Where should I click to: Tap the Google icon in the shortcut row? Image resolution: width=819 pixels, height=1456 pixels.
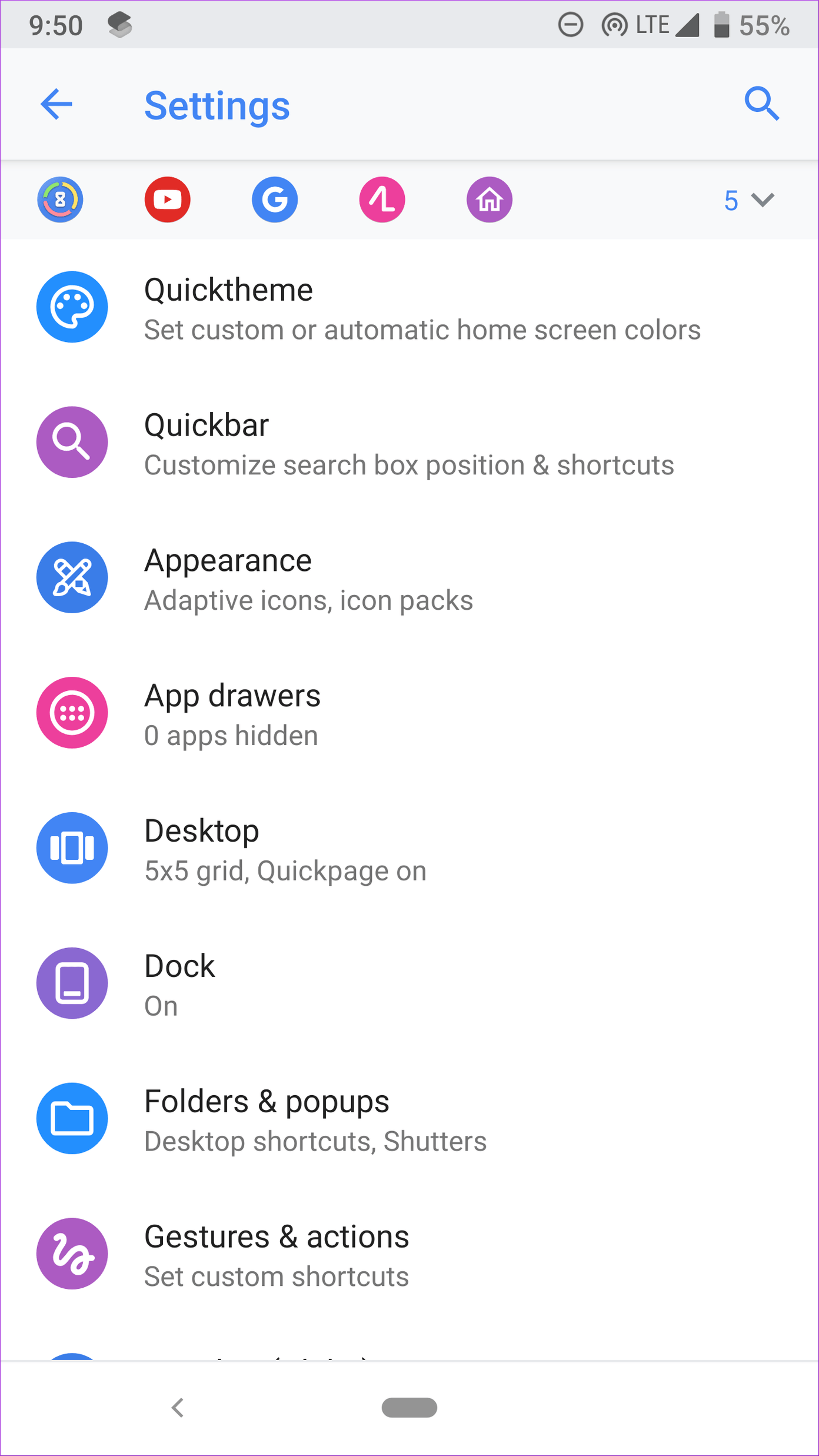274,200
